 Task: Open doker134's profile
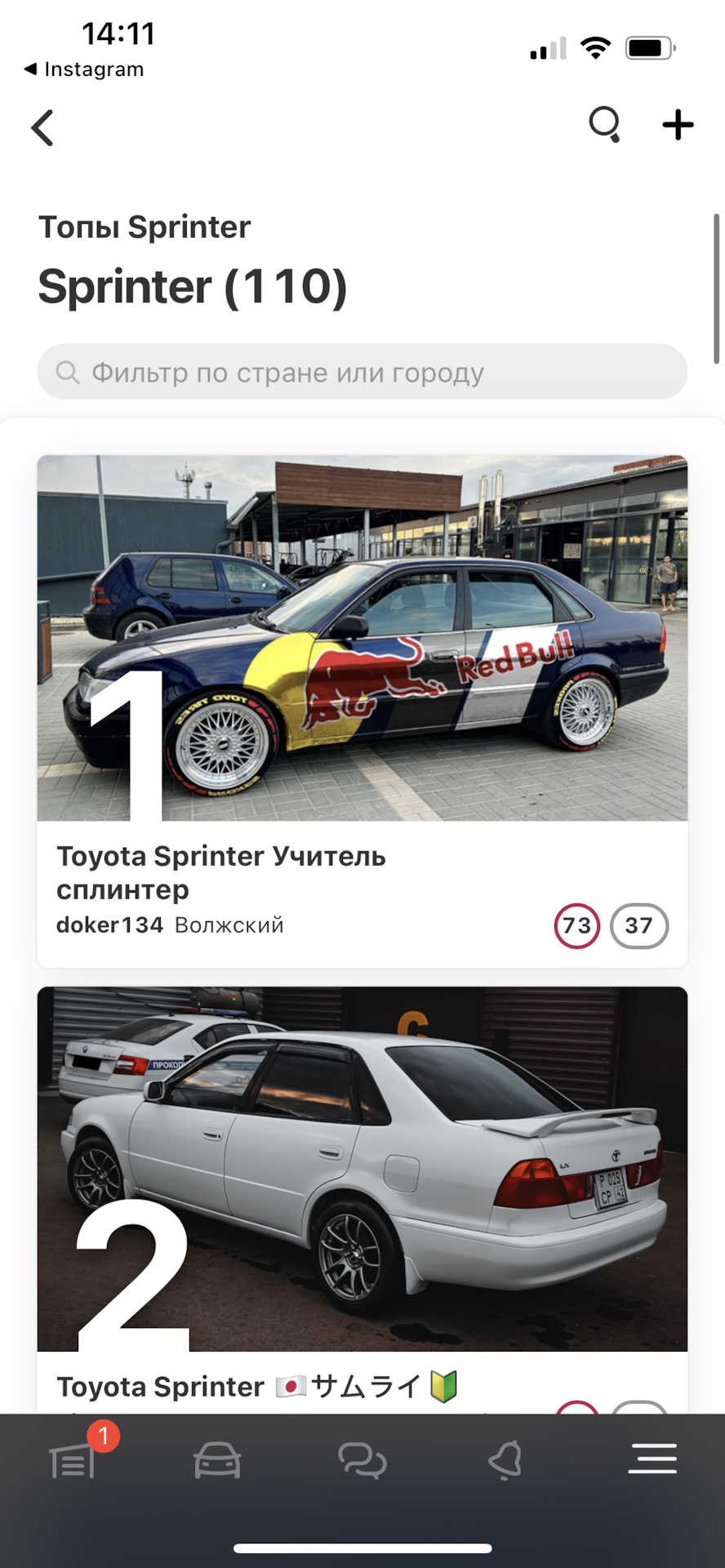click(x=109, y=924)
